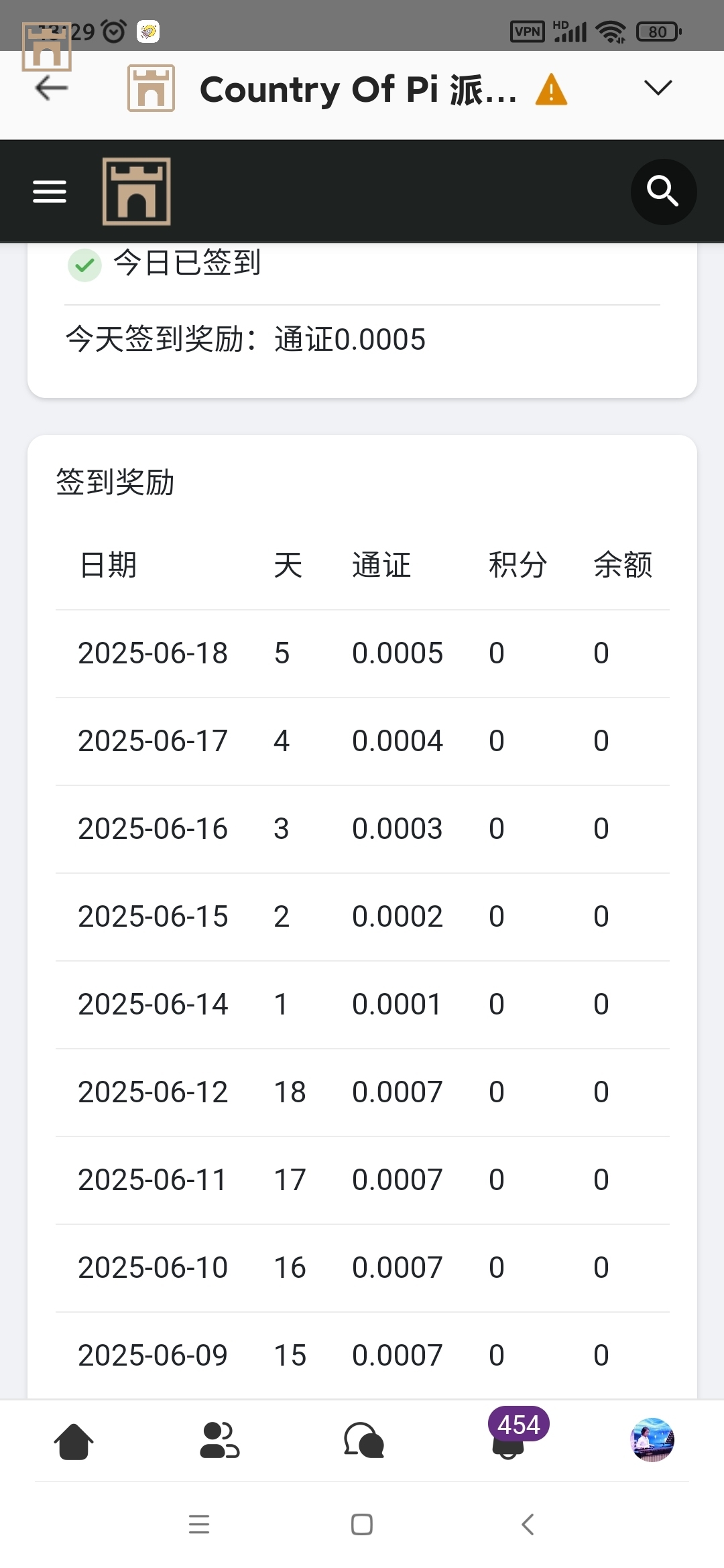The image size is (724, 1568).
Task: Go to the home tab
Action: [74, 1441]
